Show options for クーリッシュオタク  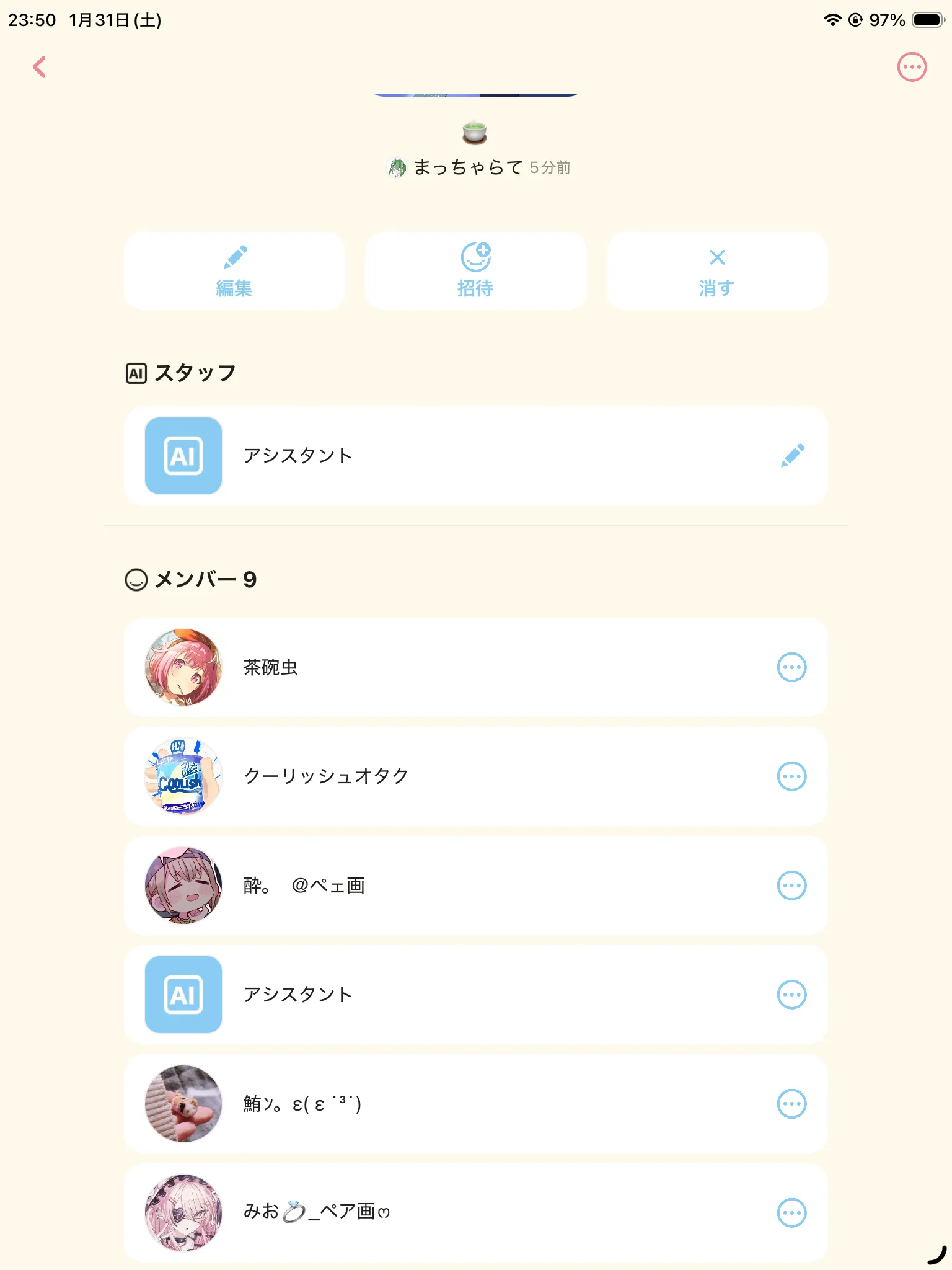791,776
